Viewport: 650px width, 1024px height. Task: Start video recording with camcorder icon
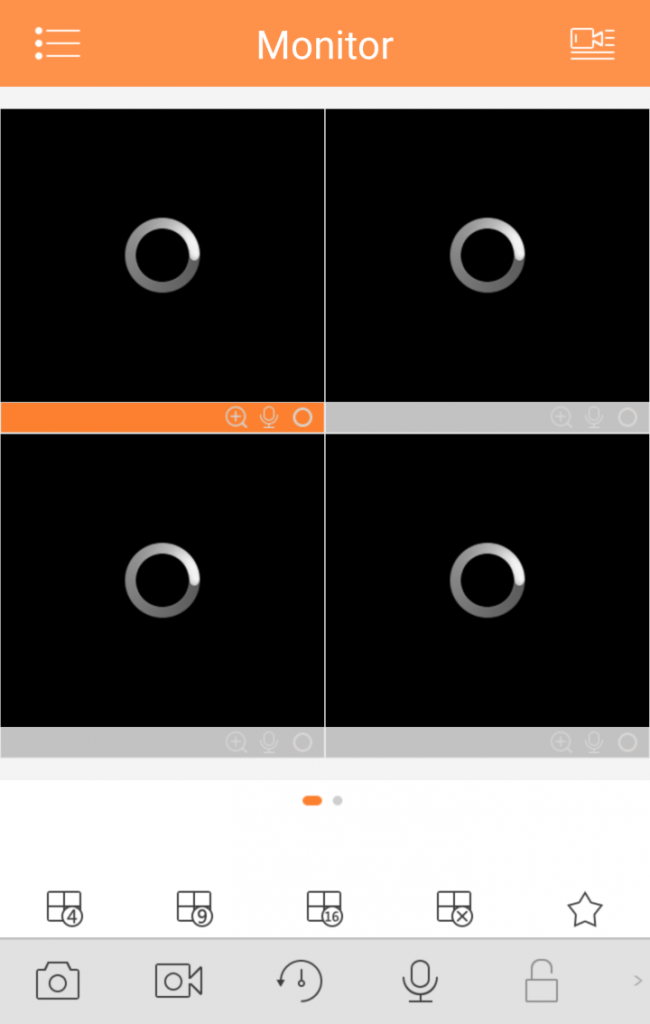(178, 981)
